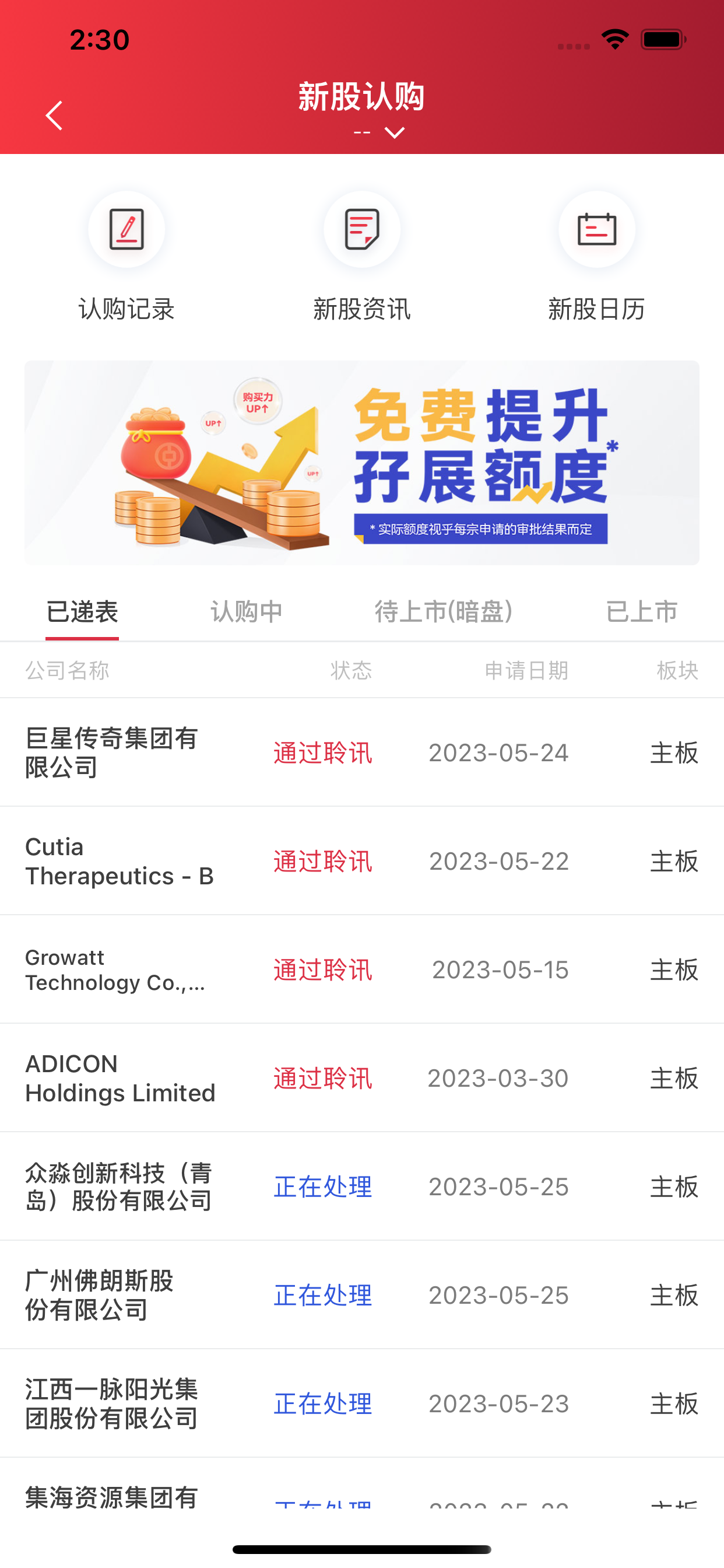Switch to the 待上市(暗盘) tab
The width and height of the screenshot is (724, 1568).
[x=444, y=612]
